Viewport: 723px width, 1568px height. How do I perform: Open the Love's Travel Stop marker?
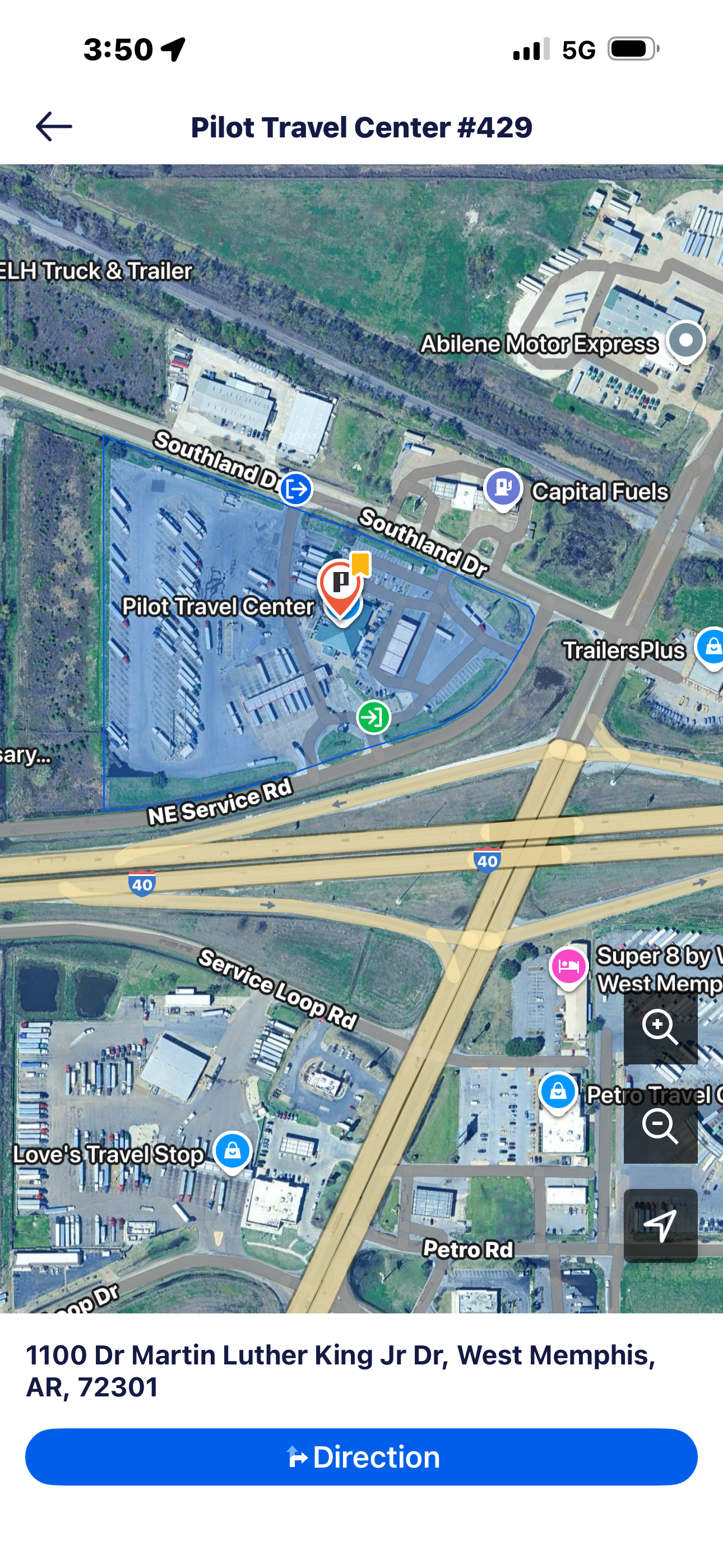click(x=233, y=1150)
